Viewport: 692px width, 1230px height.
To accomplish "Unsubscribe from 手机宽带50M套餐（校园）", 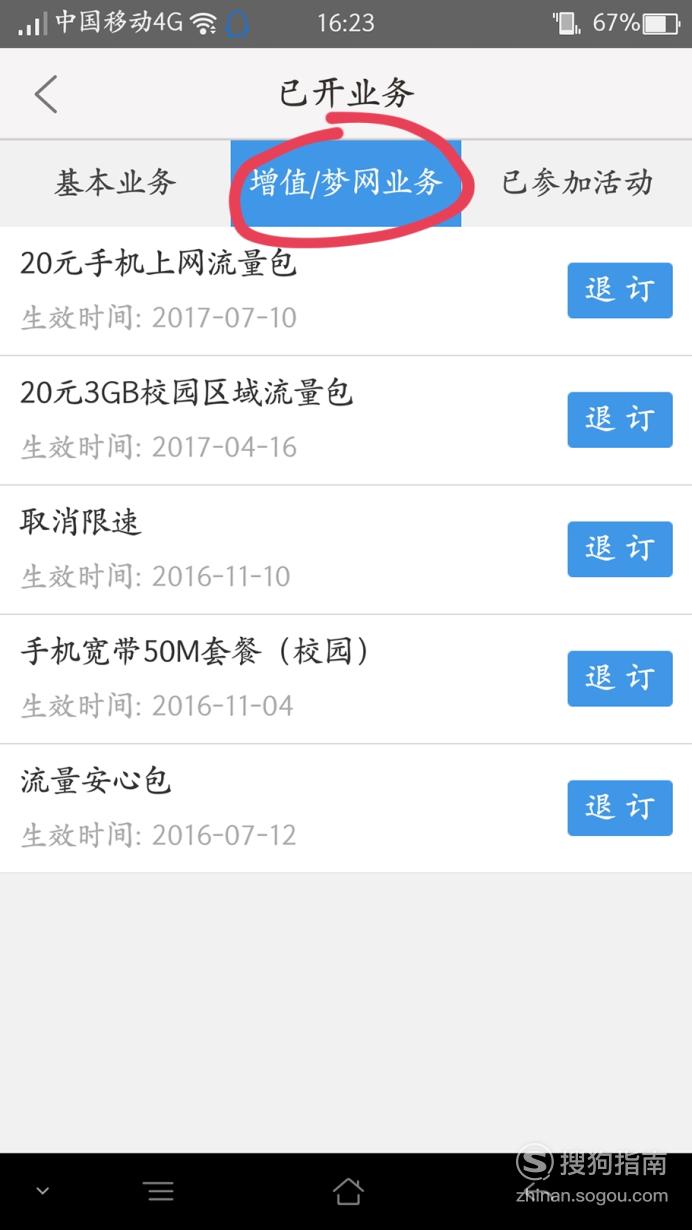I will pyautogui.click(x=620, y=678).
